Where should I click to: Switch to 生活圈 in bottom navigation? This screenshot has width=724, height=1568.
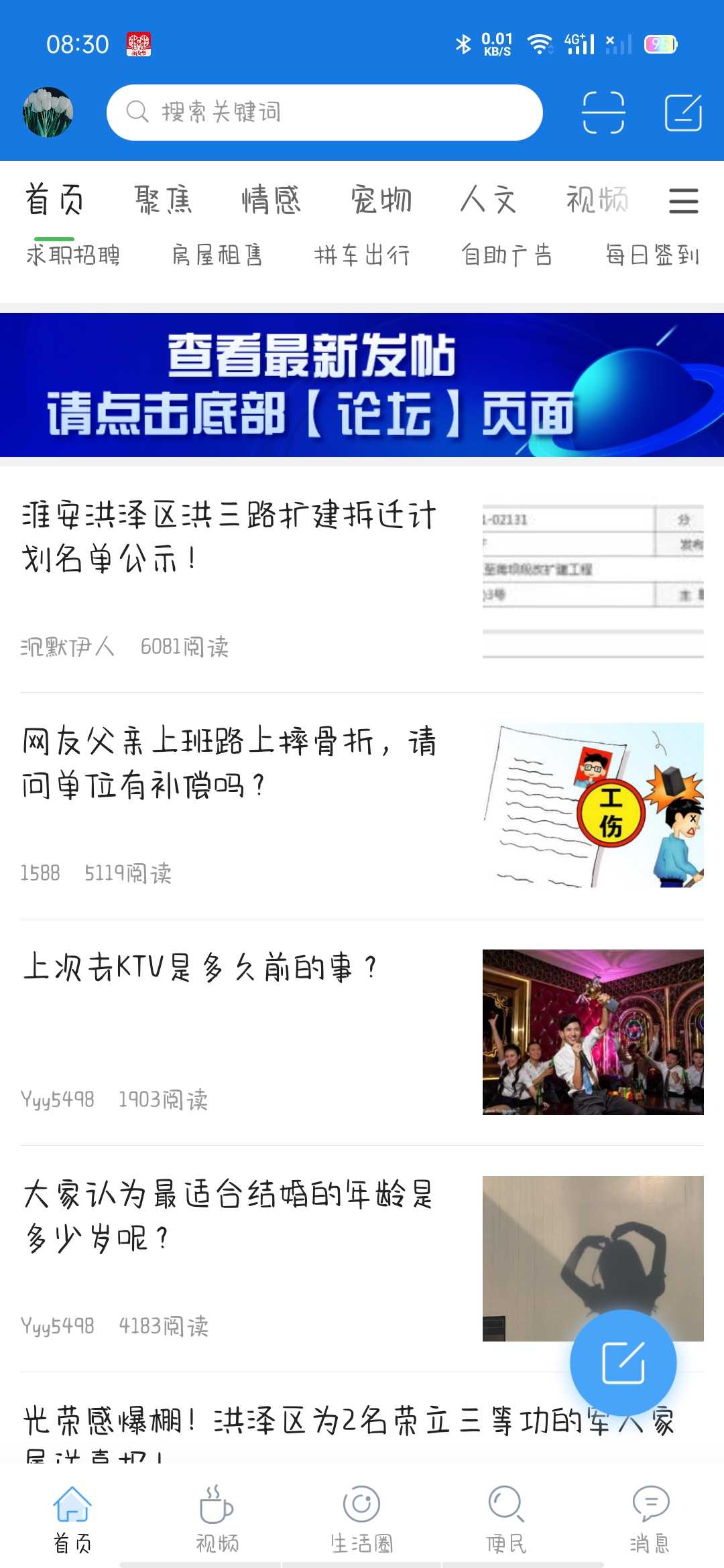362,1520
